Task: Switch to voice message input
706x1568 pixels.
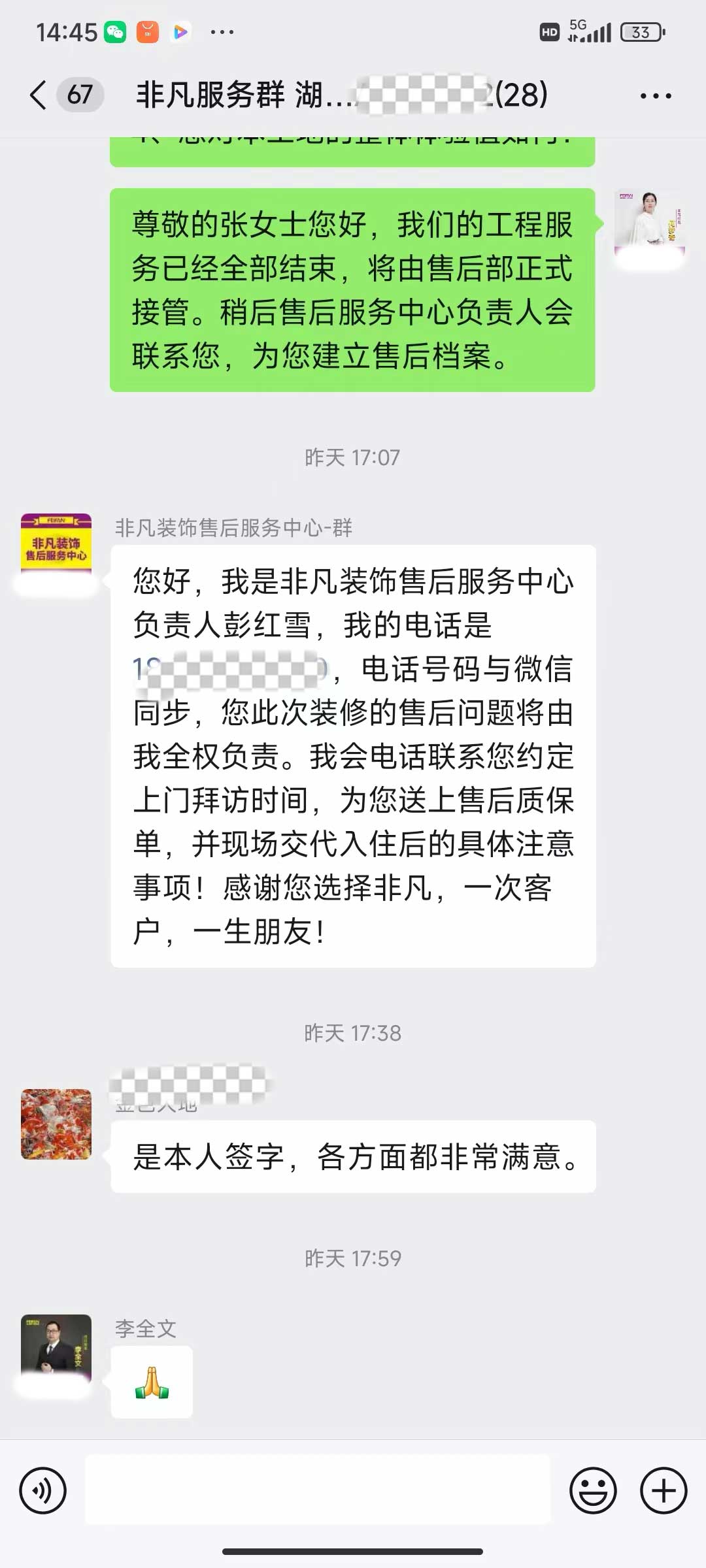Action: pos(43,1491)
